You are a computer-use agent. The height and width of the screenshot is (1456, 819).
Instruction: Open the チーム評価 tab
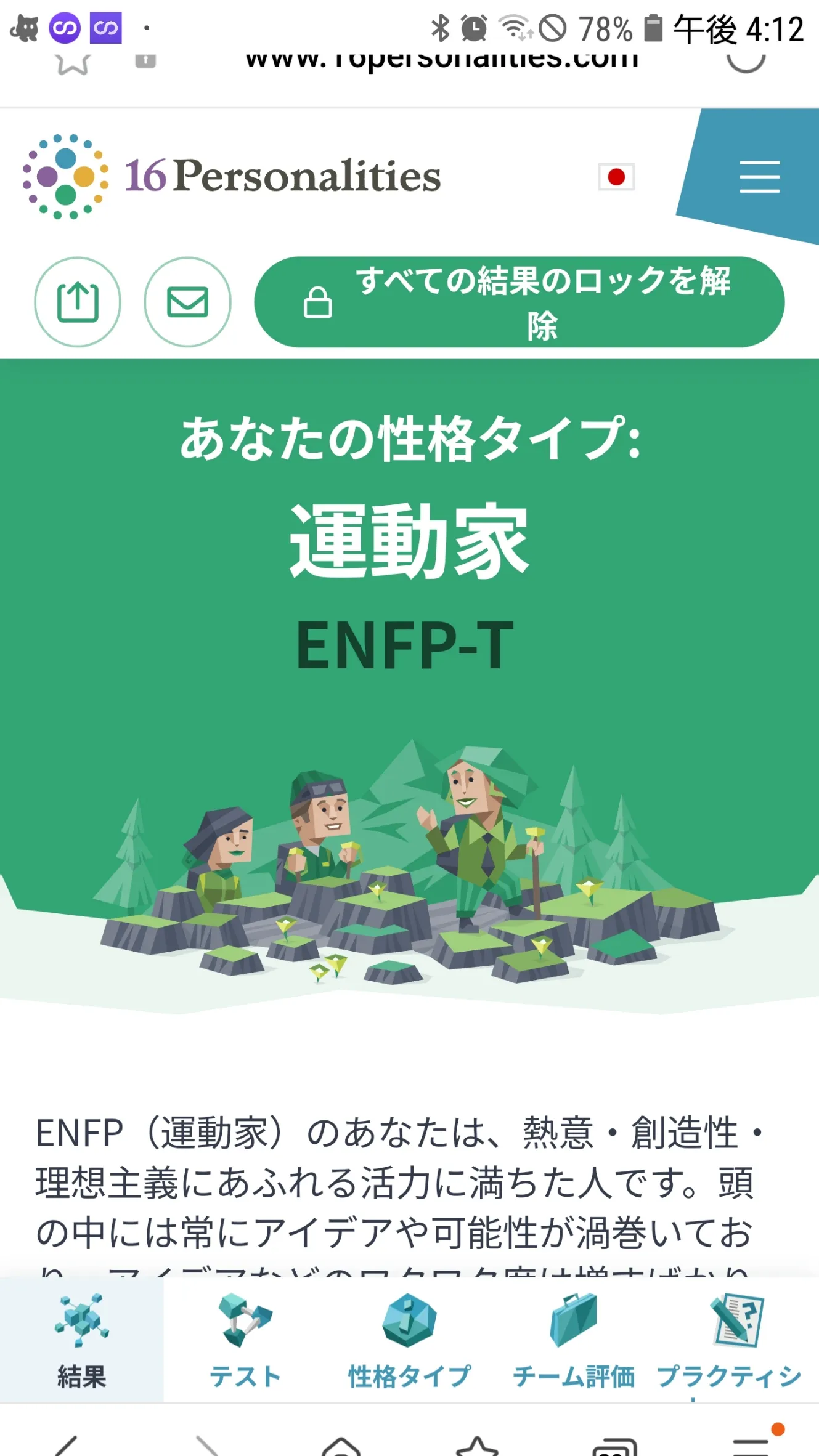coord(573,1341)
